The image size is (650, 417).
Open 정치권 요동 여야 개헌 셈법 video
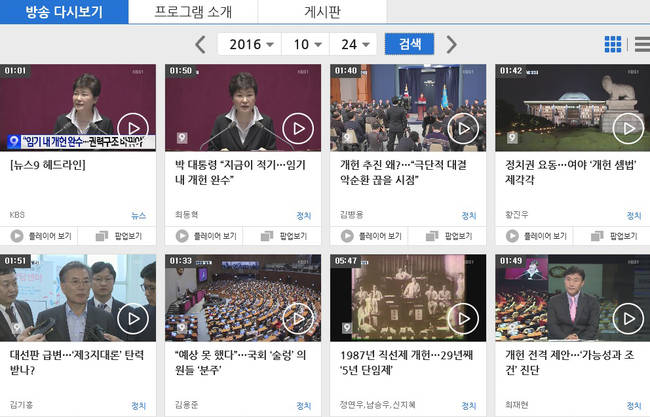[572, 107]
